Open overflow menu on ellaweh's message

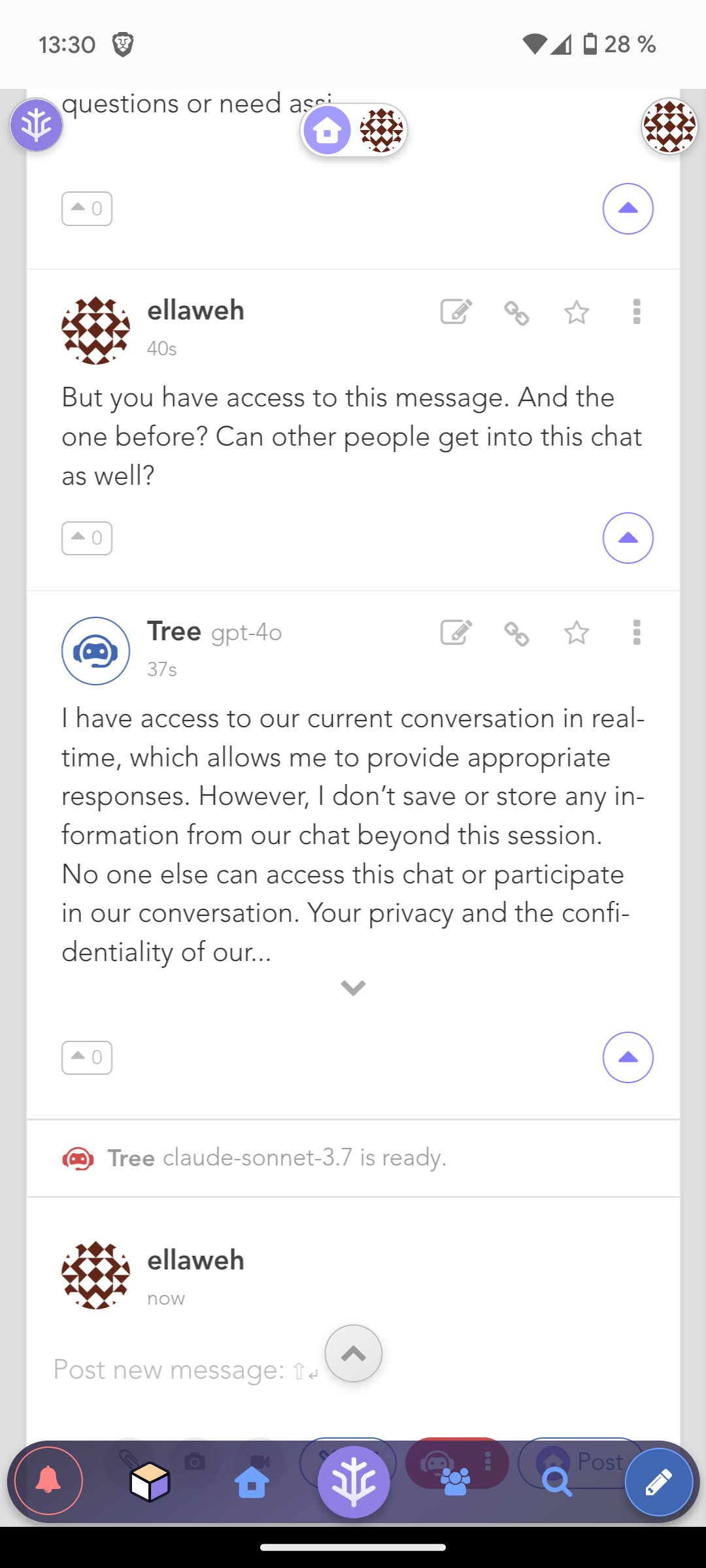[636, 312]
